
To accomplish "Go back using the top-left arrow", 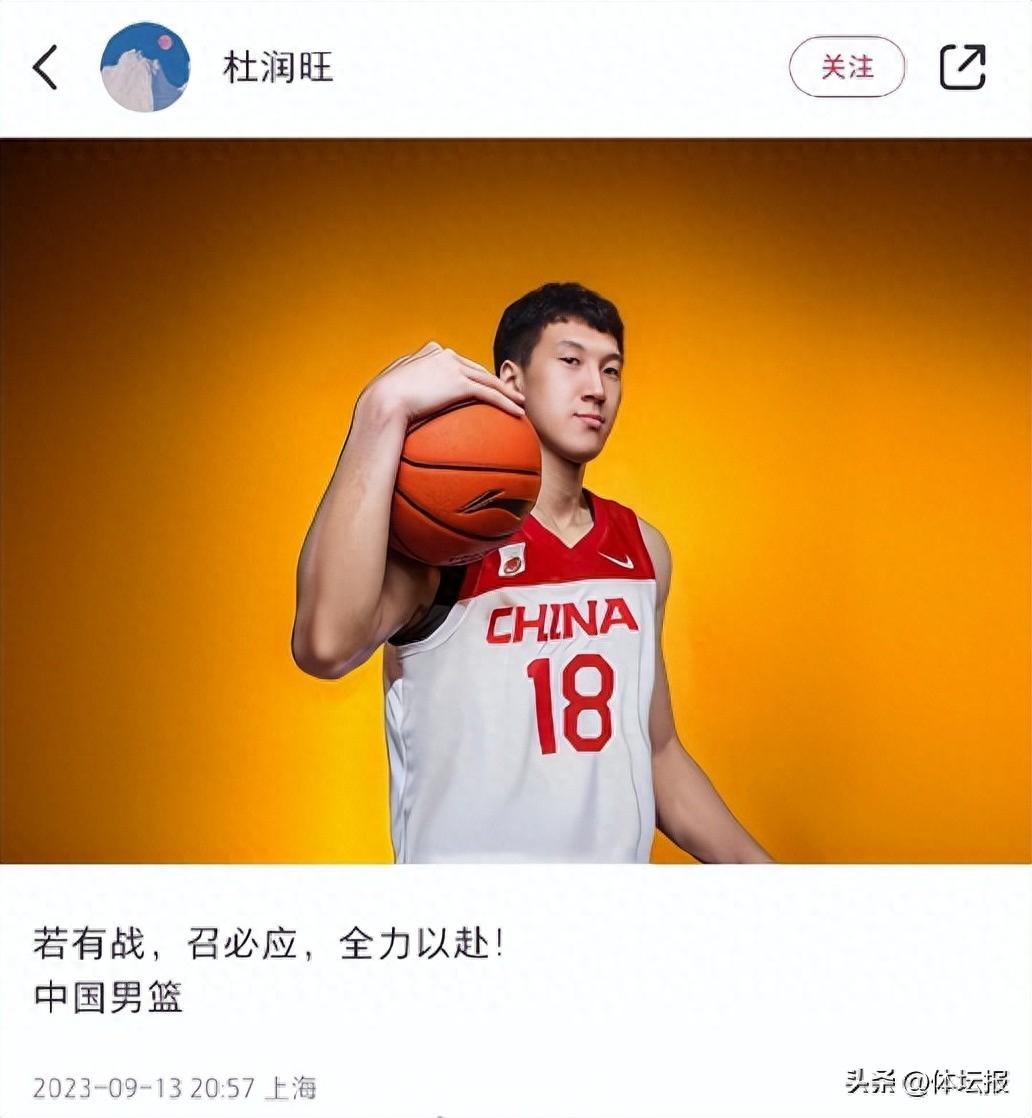I will [x=45, y=68].
